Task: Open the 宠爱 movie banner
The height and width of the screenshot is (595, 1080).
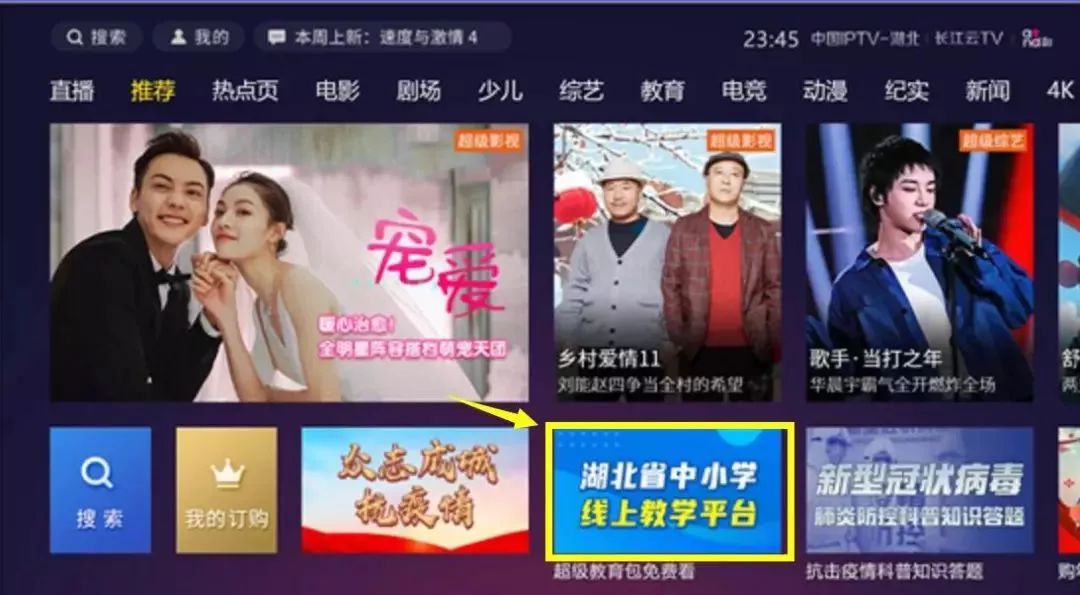Action: coord(289,262)
